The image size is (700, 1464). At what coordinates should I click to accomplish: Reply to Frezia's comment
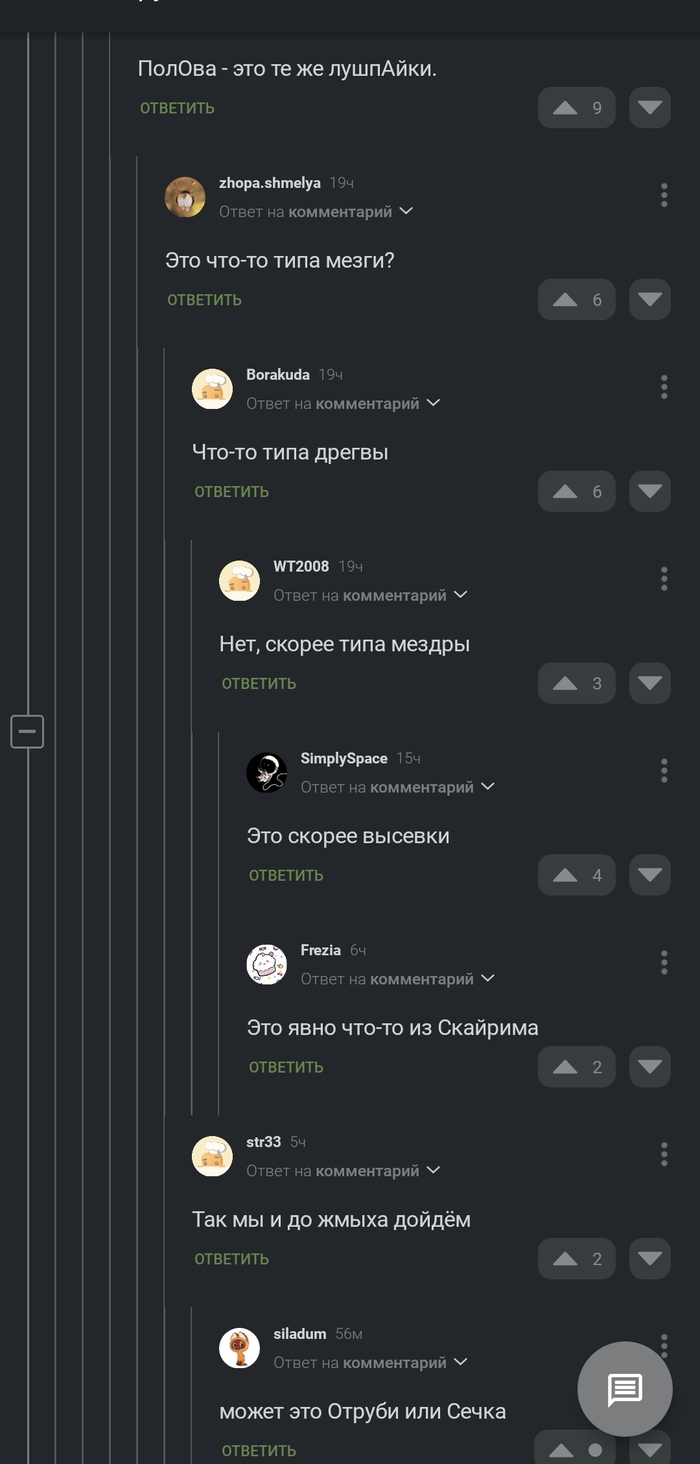pos(286,1067)
